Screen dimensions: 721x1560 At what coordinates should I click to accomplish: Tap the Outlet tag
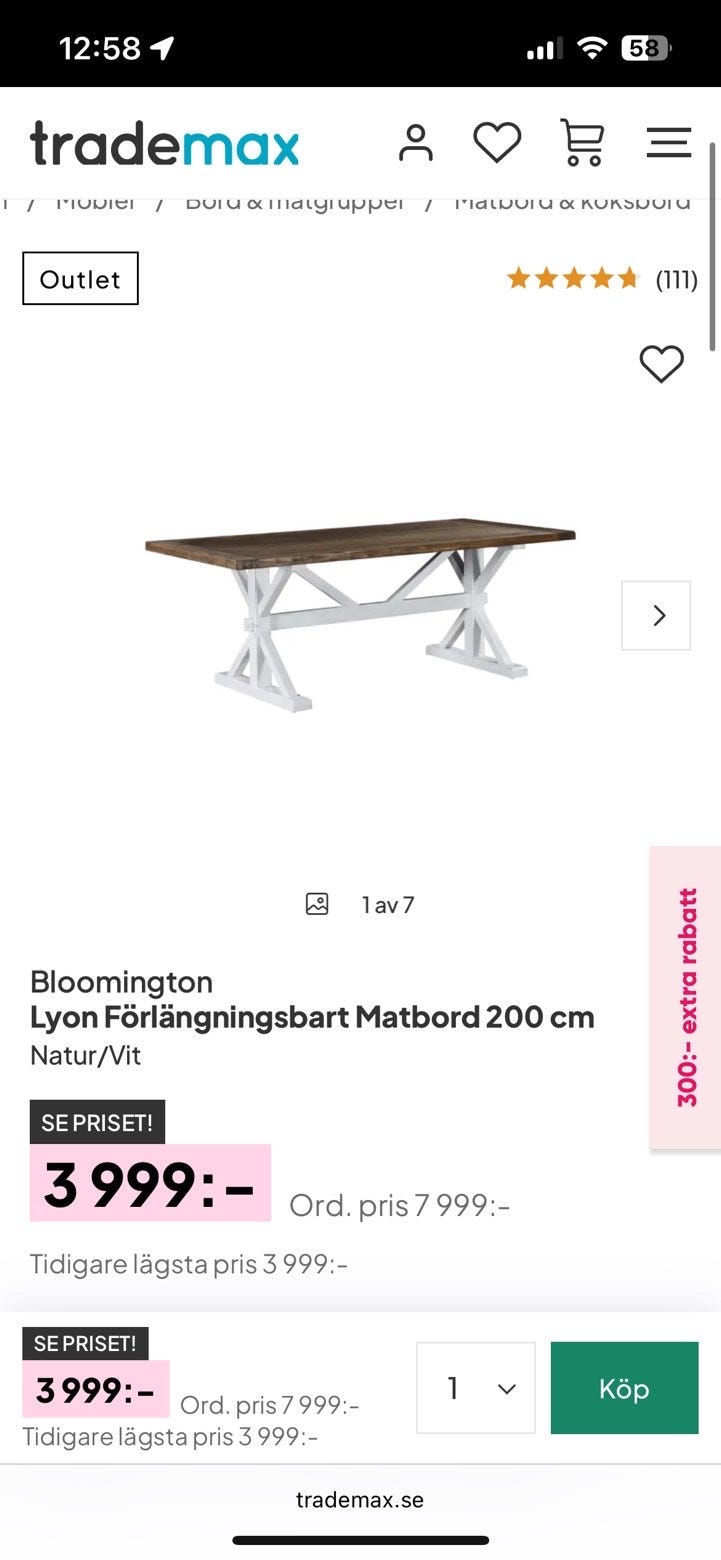(x=80, y=279)
